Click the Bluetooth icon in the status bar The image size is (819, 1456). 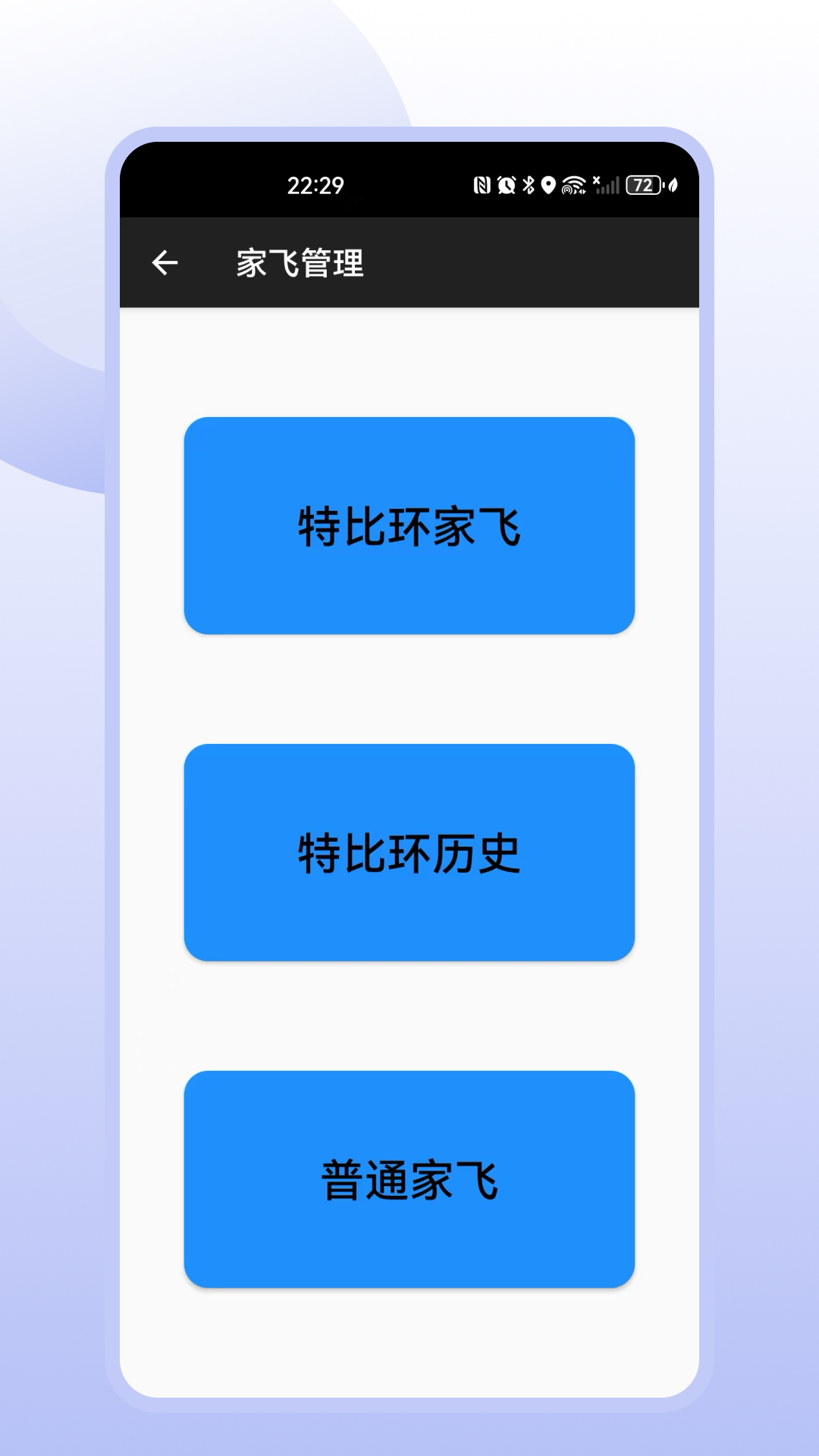(x=528, y=184)
